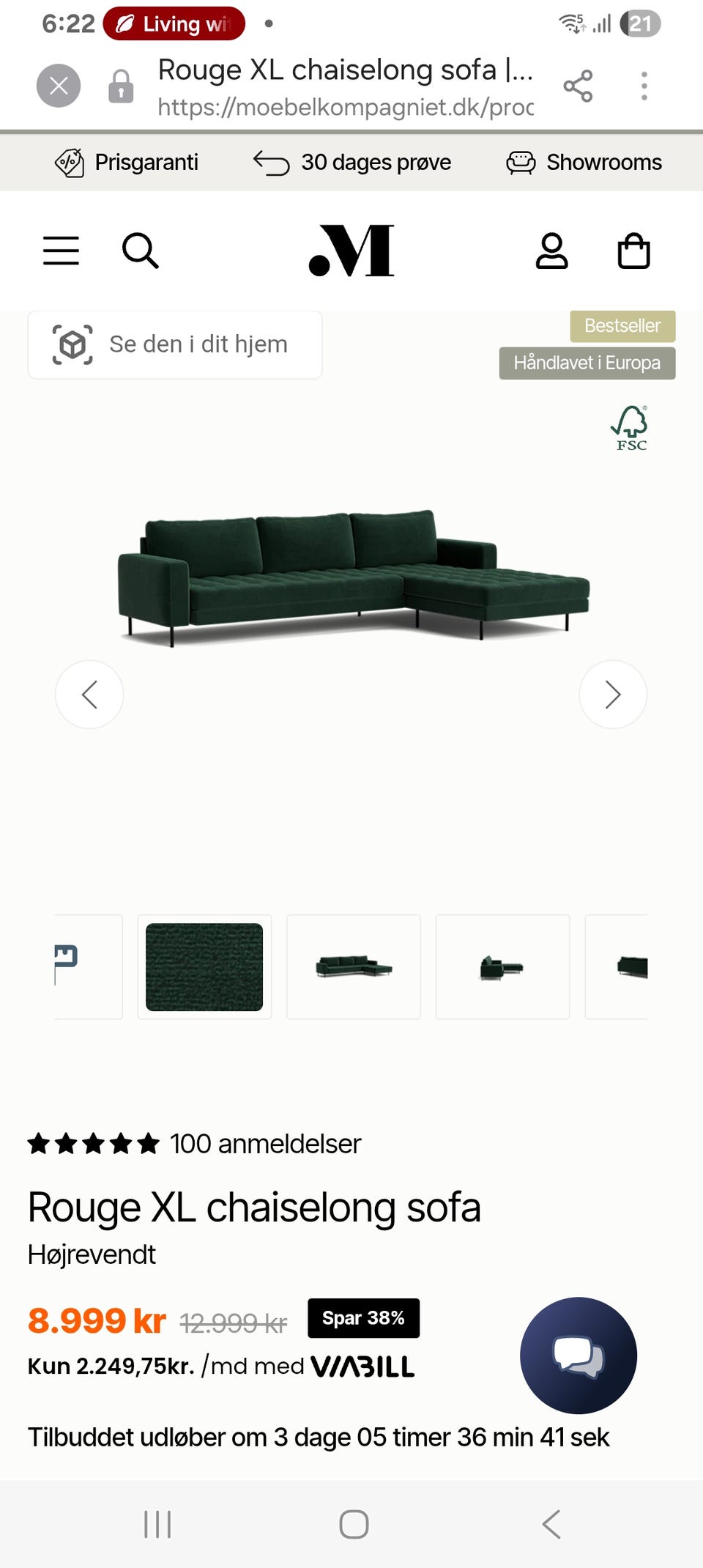Share the product page
The height and width of the screenshot is (1568, 703).
[x=579, y=84]
